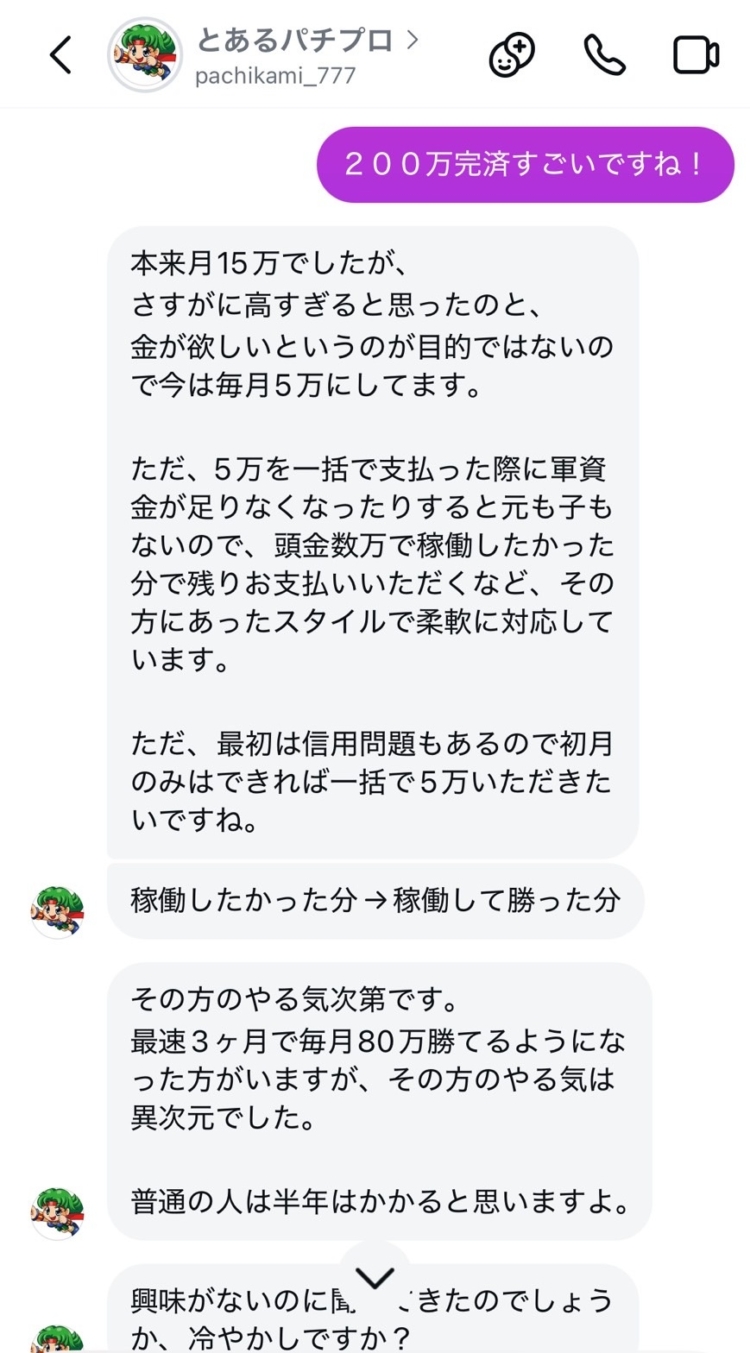750x1353 pixels.
Task: Start a voice call with pachikami_777
Action: pyautogui.click(x=604, y=55)
